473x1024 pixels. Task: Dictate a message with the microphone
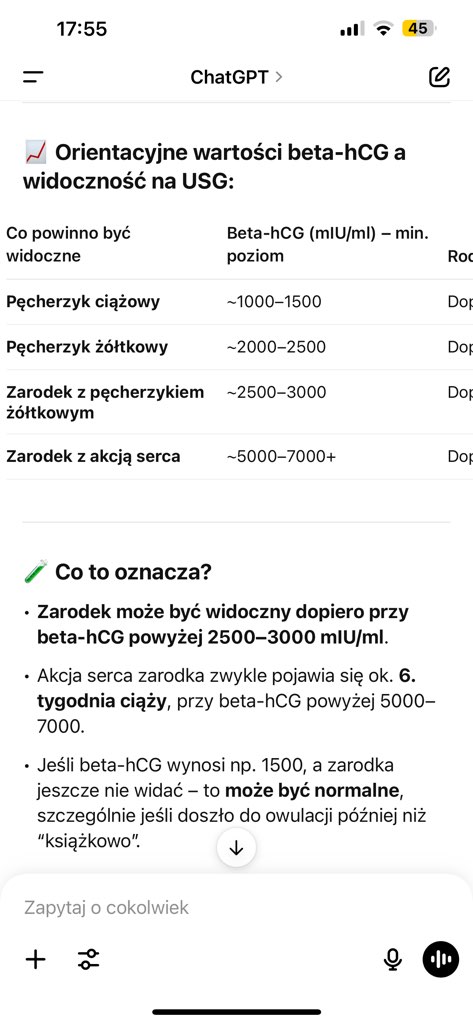[392, 959]
